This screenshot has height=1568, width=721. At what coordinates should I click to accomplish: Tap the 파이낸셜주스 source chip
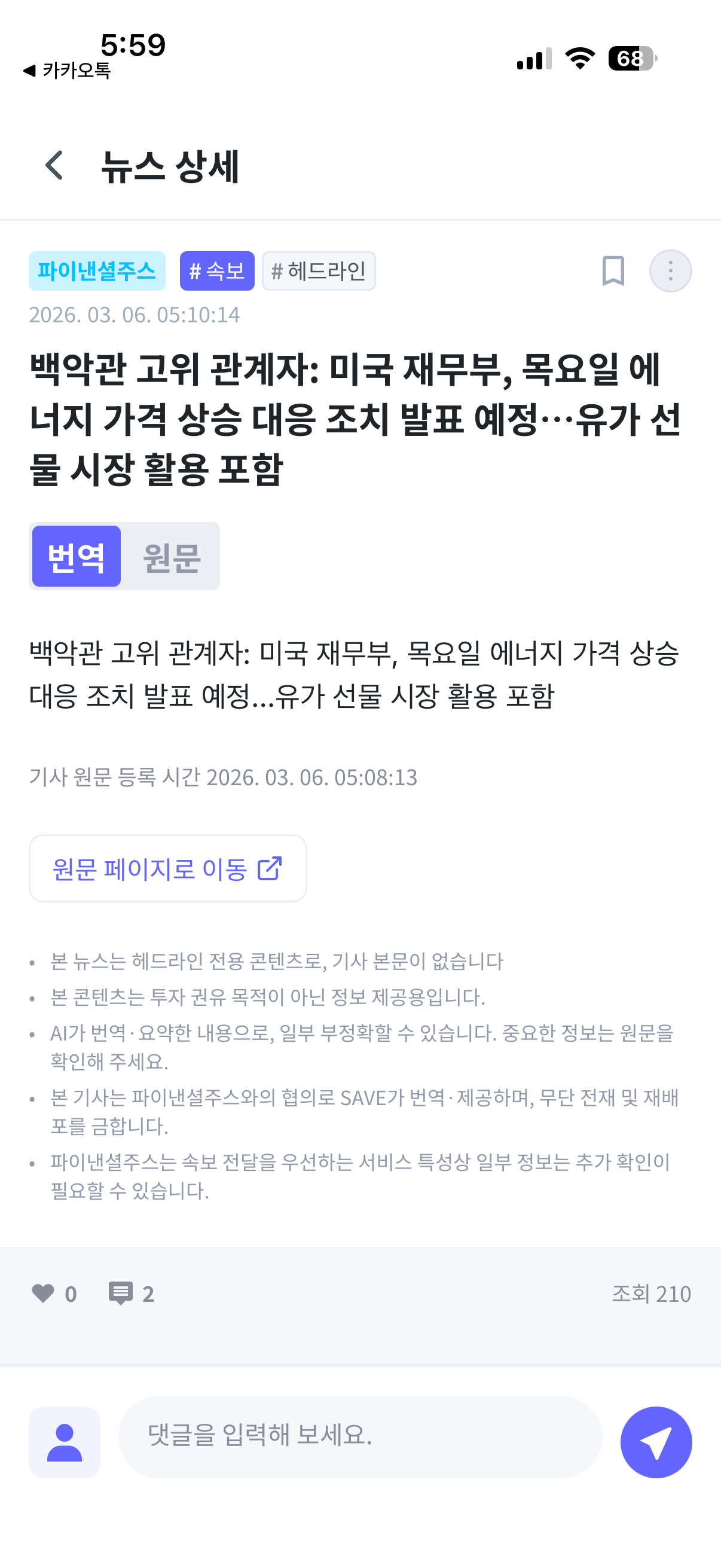(x=97, y=271)
